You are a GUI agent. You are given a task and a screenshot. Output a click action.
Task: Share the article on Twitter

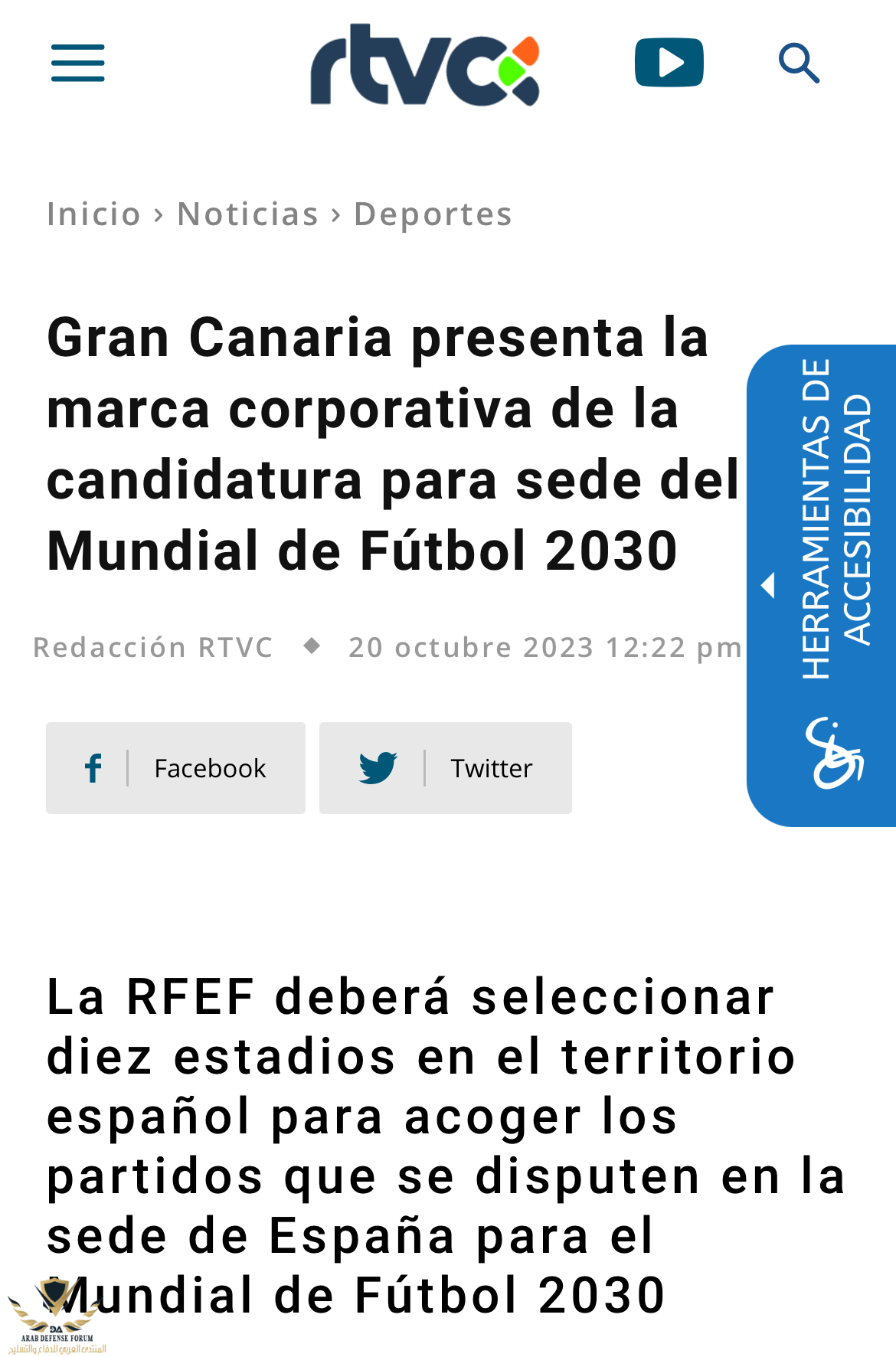click(445, 768)
